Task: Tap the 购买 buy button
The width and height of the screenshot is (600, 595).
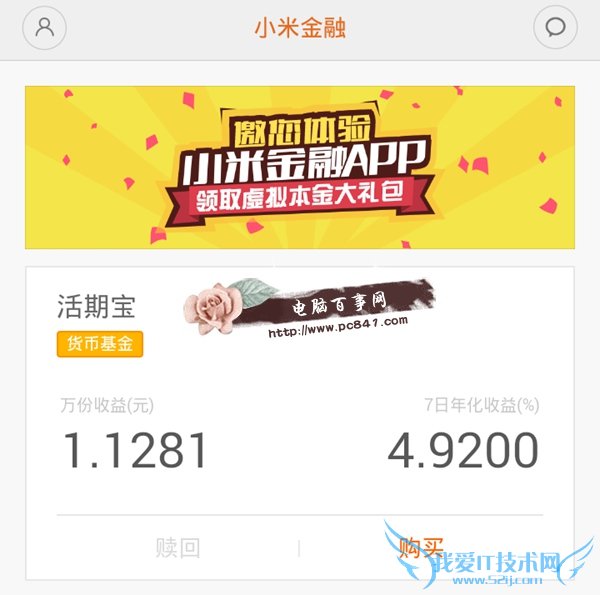Action: point(421,547)
